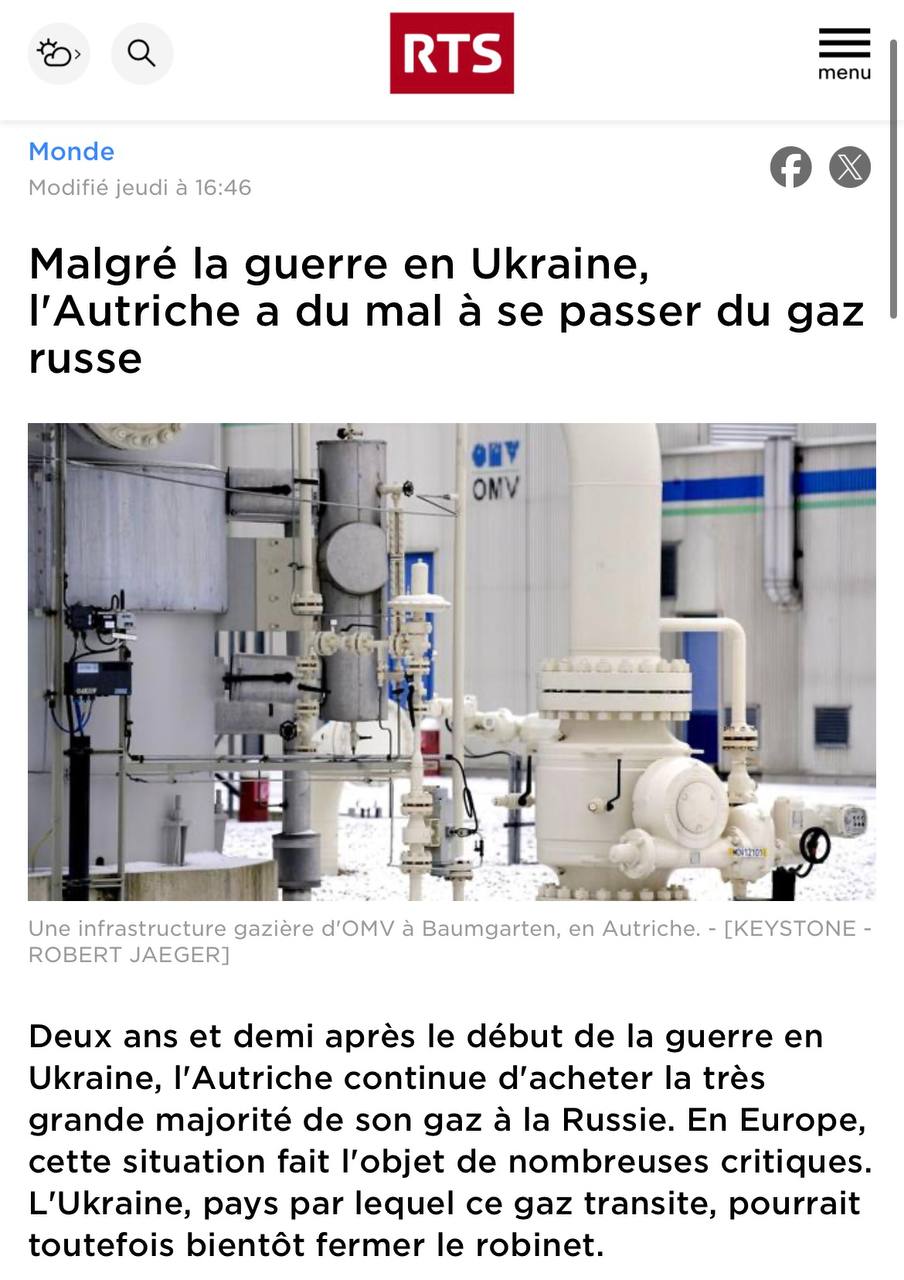Open the weather icon in the header

59,54
